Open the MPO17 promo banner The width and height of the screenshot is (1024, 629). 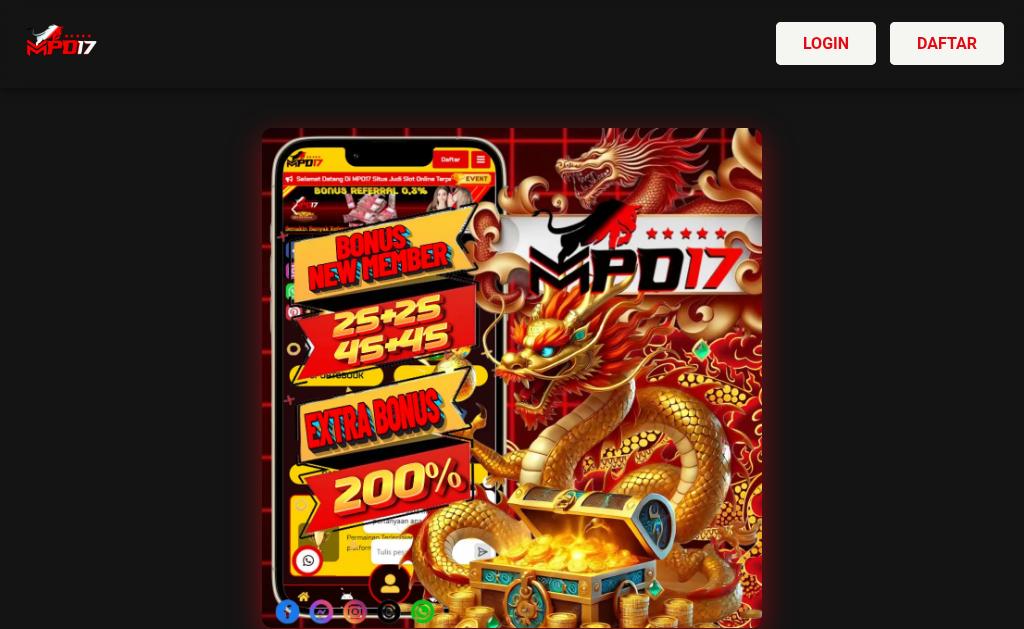511,377
